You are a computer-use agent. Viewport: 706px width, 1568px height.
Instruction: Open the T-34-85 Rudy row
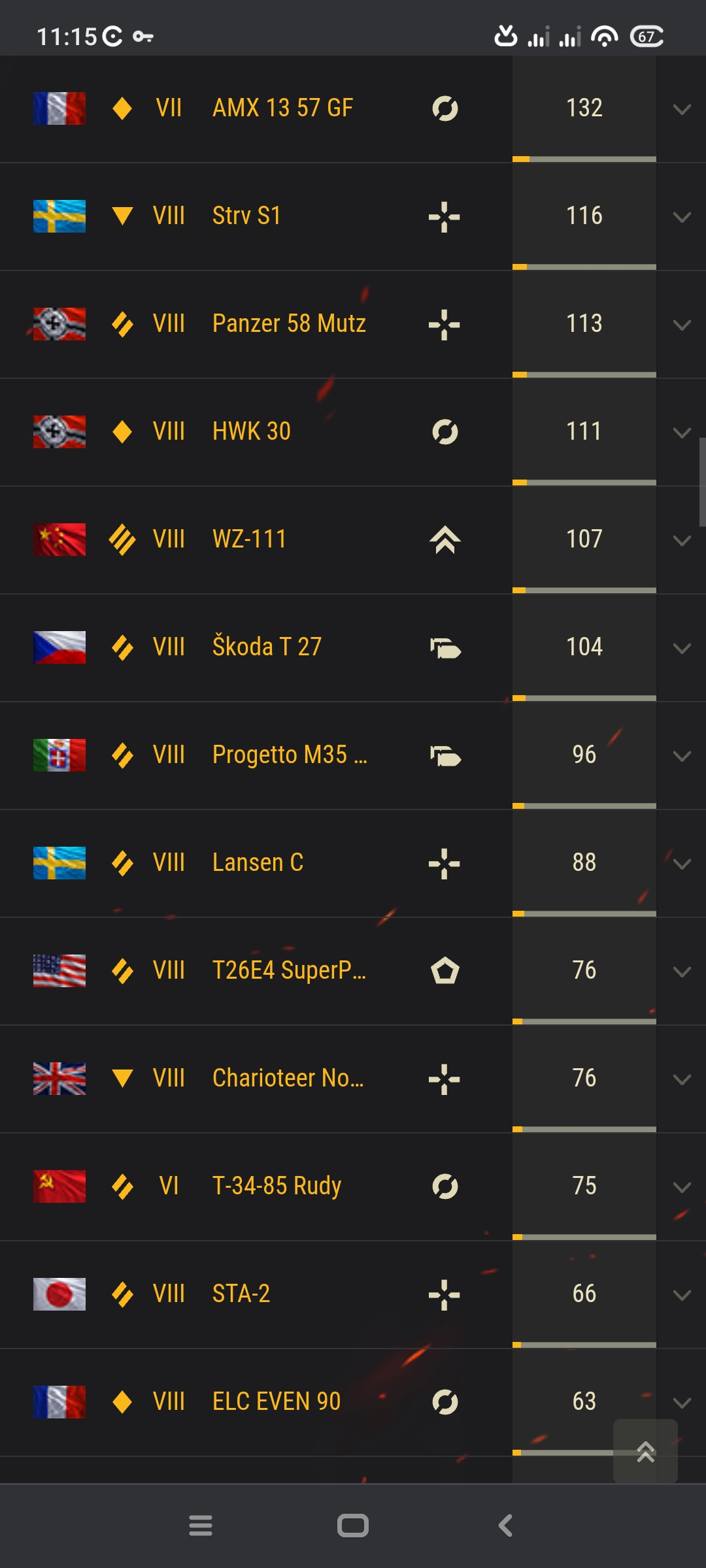tap(353, 1187)
